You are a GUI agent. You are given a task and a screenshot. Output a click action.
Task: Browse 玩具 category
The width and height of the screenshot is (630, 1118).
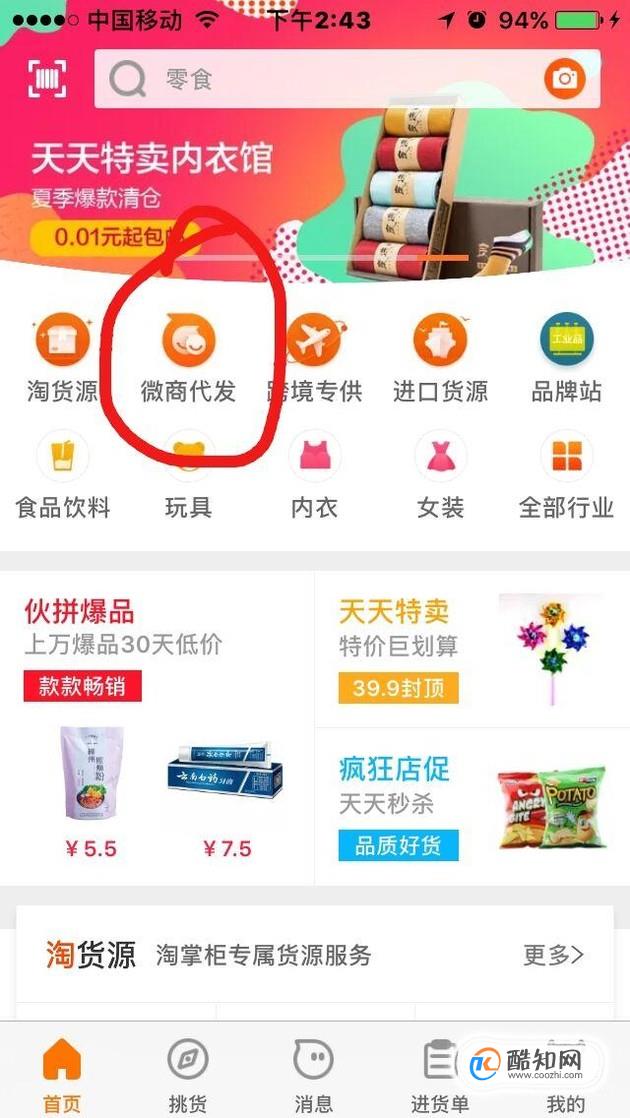pos(188,475)
